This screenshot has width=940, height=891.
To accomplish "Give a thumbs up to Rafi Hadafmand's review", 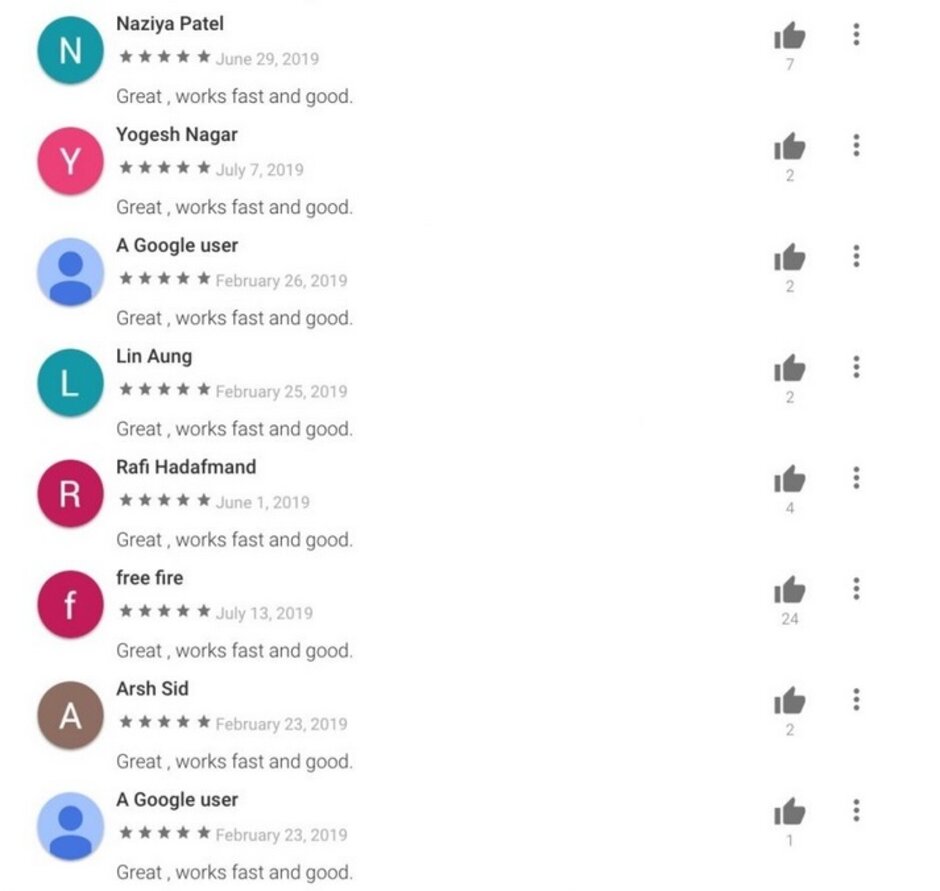I will point(789,481).
